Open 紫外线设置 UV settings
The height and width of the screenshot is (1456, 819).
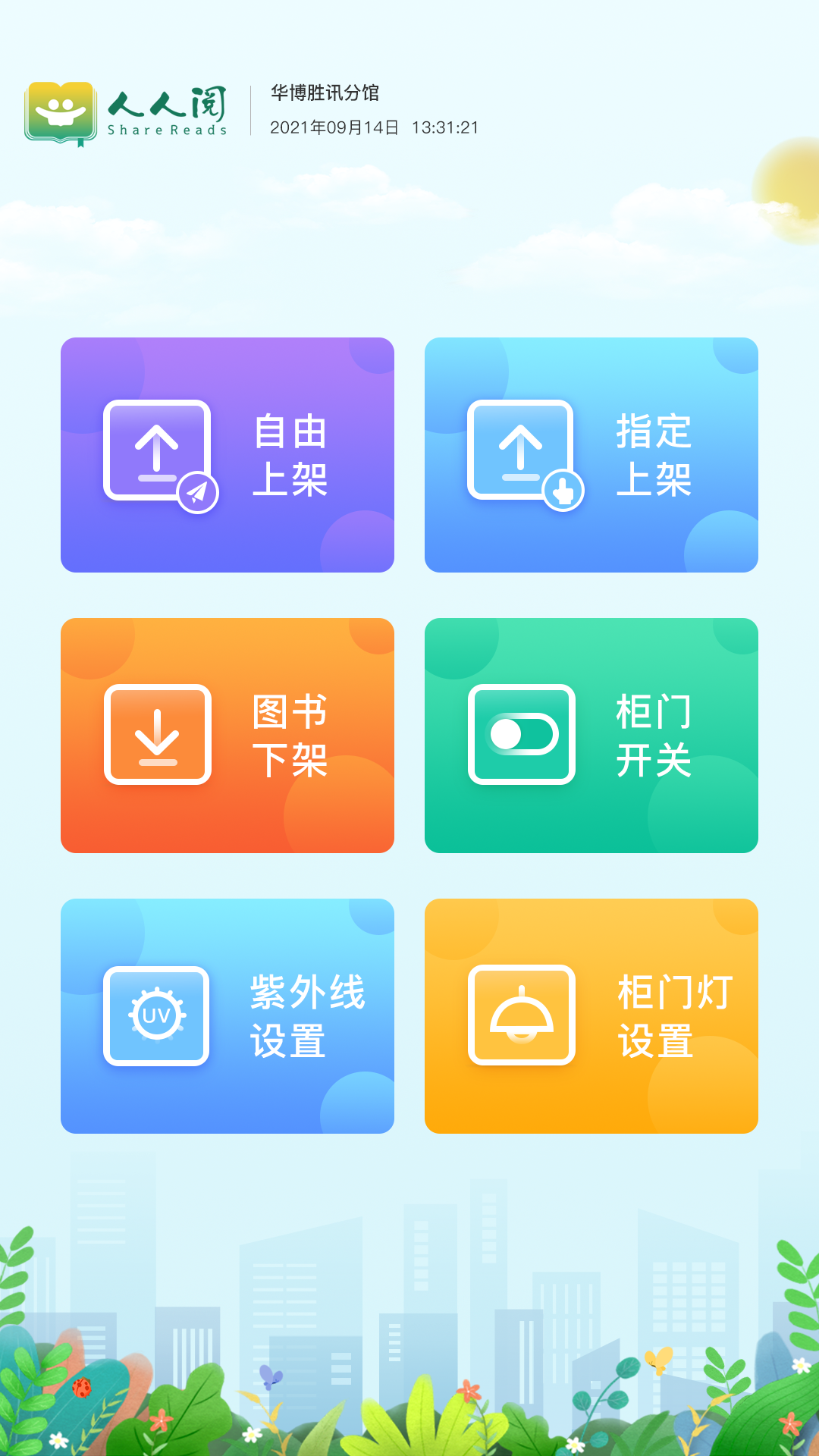pos(227,1016)
